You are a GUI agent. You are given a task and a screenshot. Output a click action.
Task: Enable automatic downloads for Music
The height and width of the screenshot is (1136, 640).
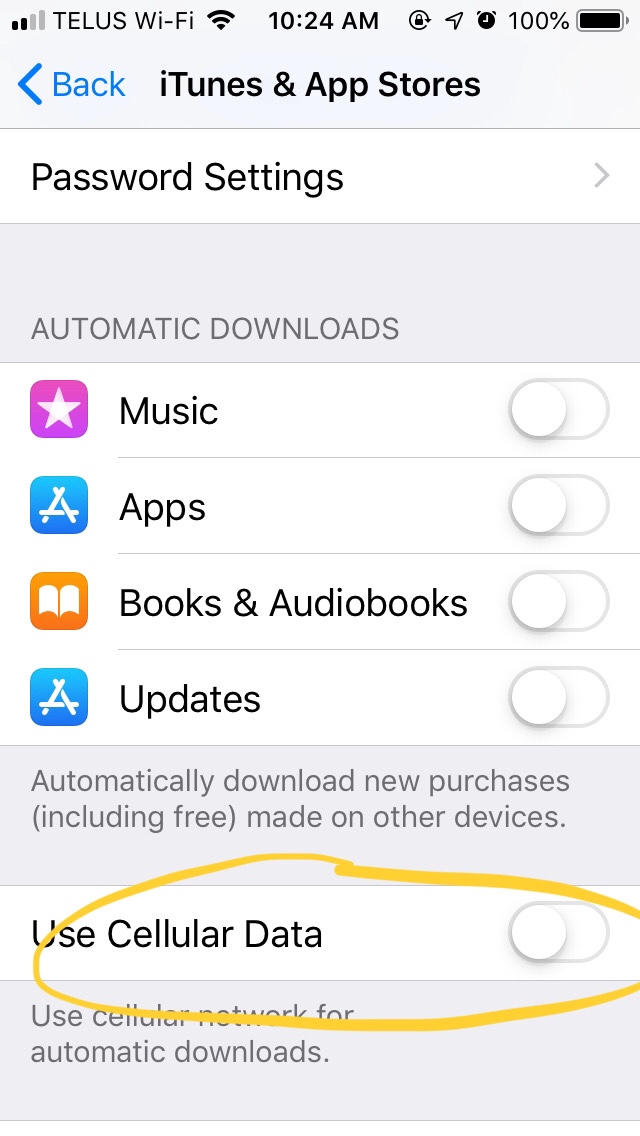tap(558, 411)
